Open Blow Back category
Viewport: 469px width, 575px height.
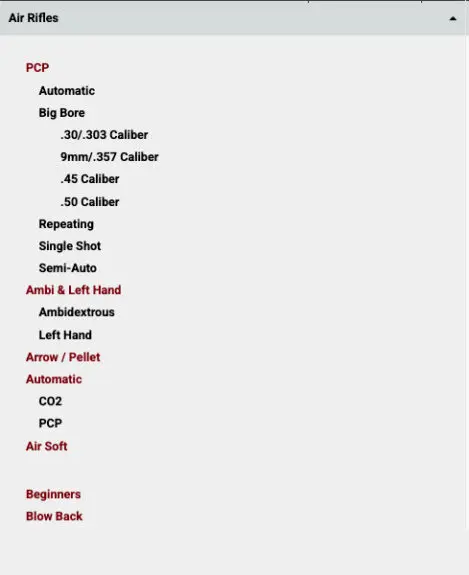[x=54, y=516]
